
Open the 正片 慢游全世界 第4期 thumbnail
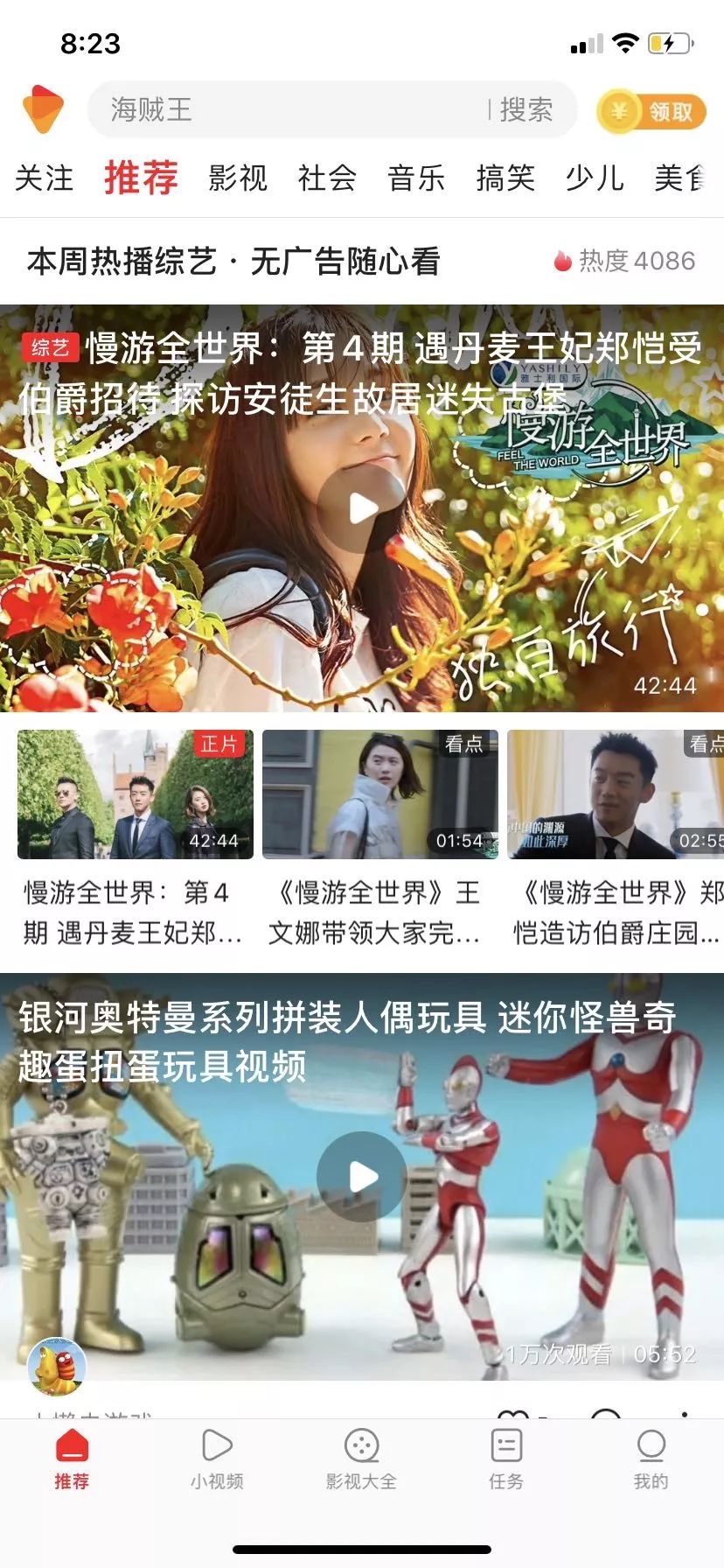pos(136,794)
